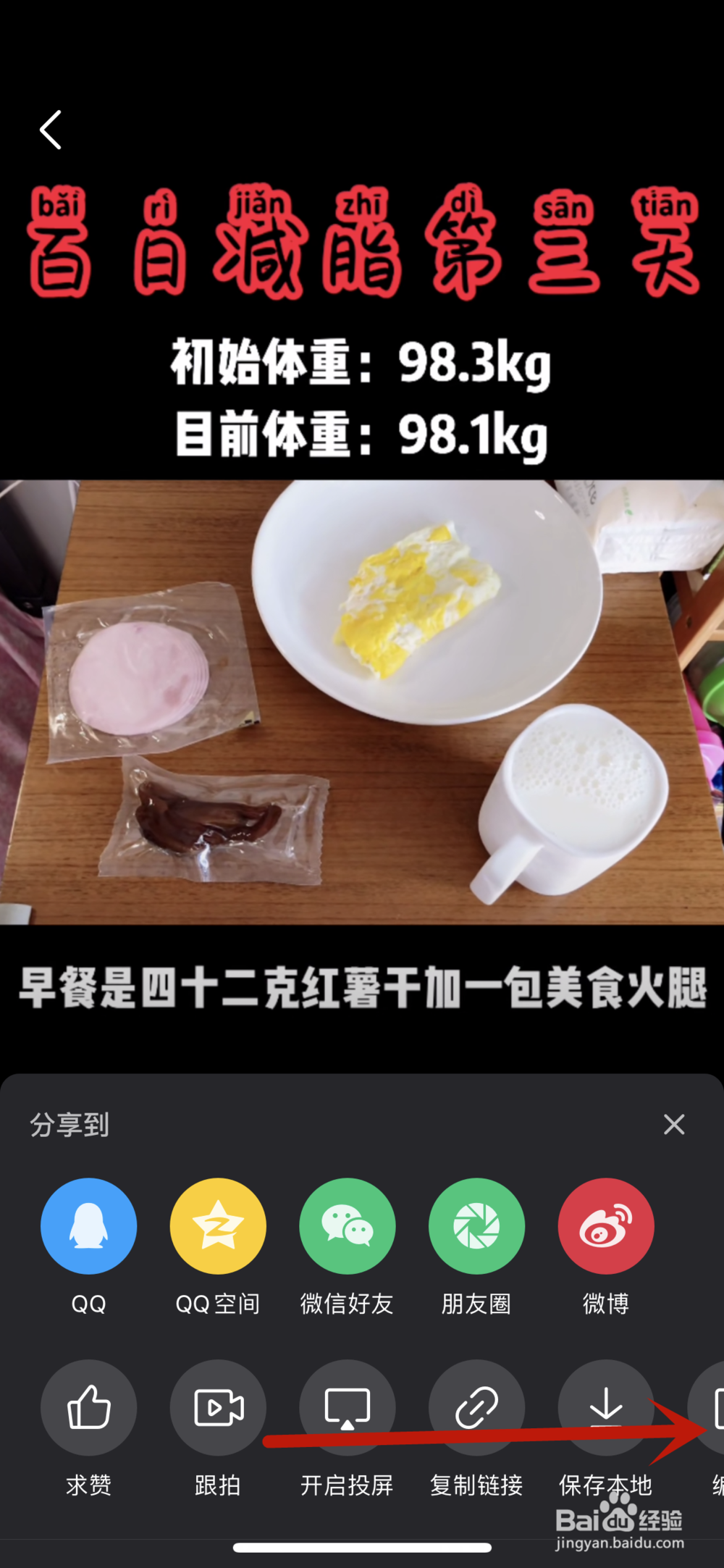Share the video to QQ
Viewport: 724px width, 1568px height.
(x=88, y=1225)
